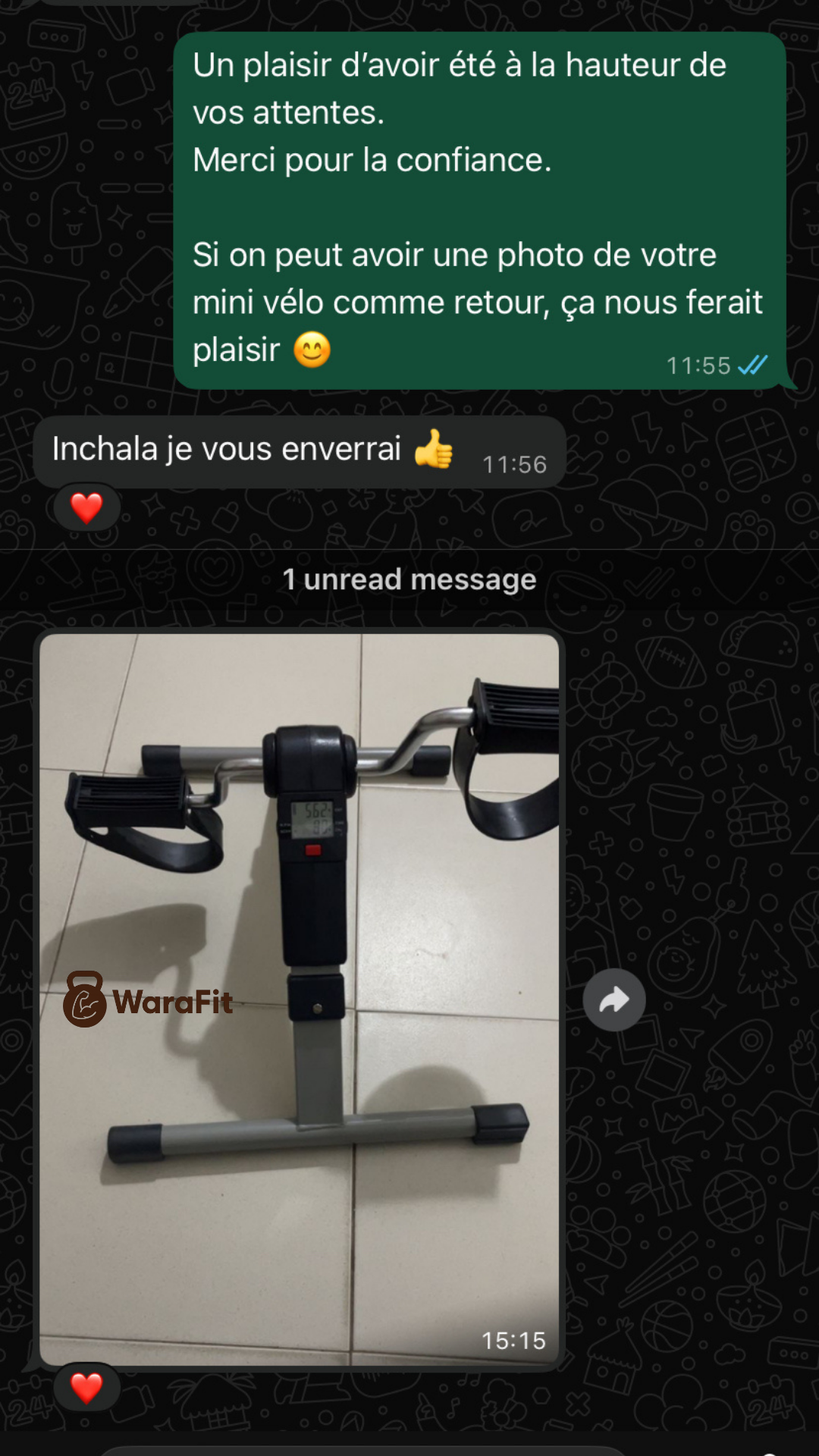
Task: Open heart reaction under the Inchala message
Action: [86, 508]
